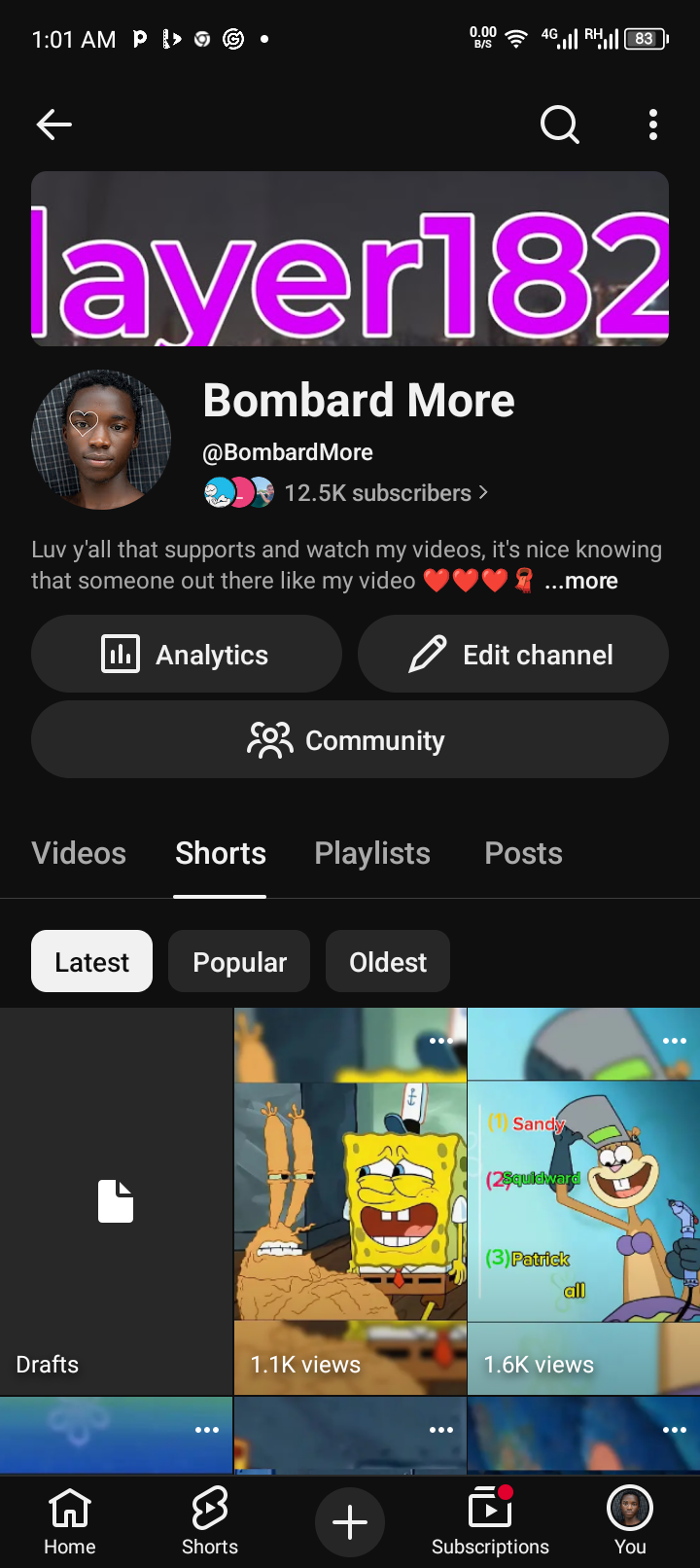700x1568 pixels.
Task: Open the three-dot overflow menu at top
Action: click(x=652, y=125)
